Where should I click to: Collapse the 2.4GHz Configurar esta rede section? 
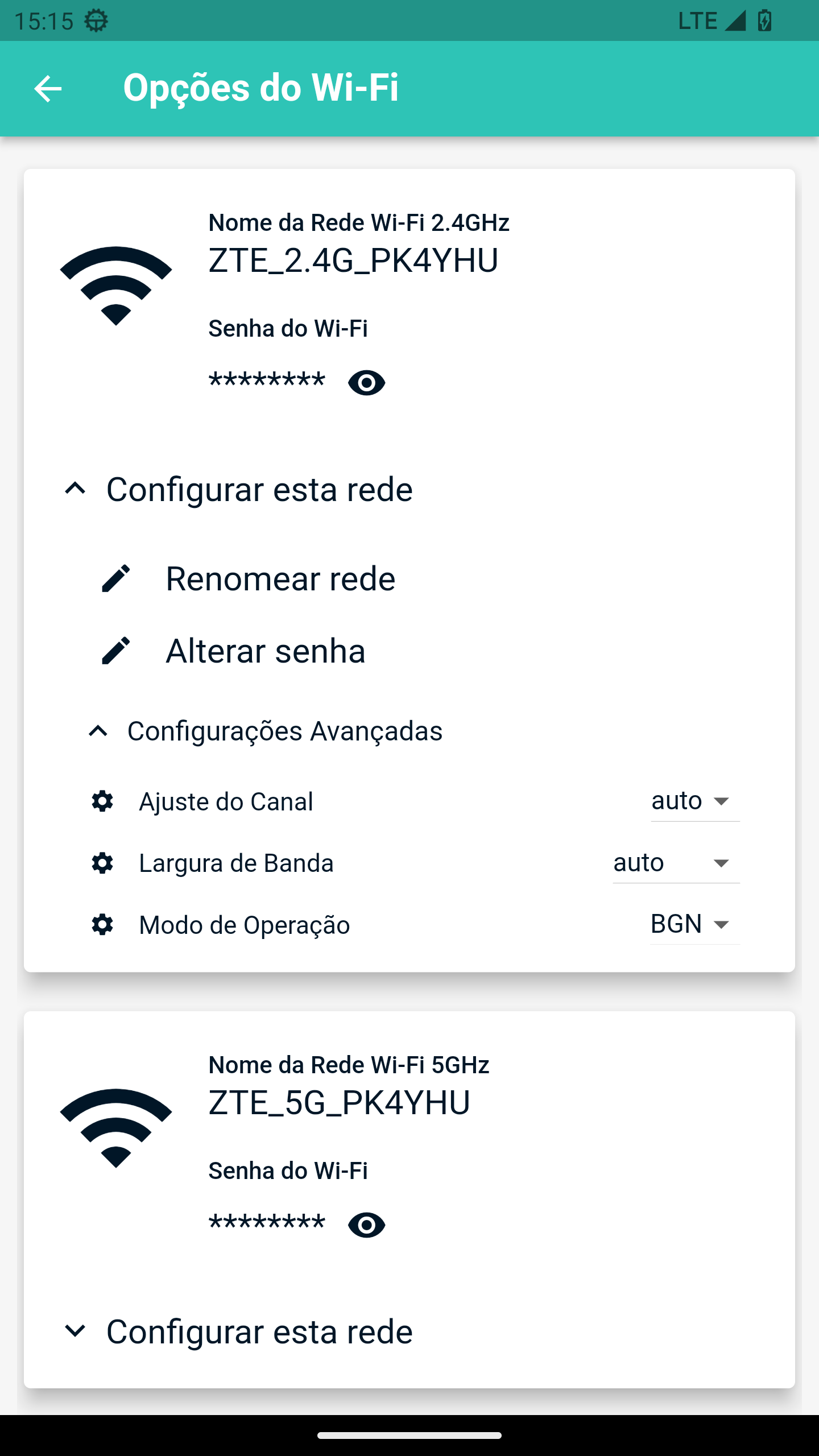coord(238,489)
